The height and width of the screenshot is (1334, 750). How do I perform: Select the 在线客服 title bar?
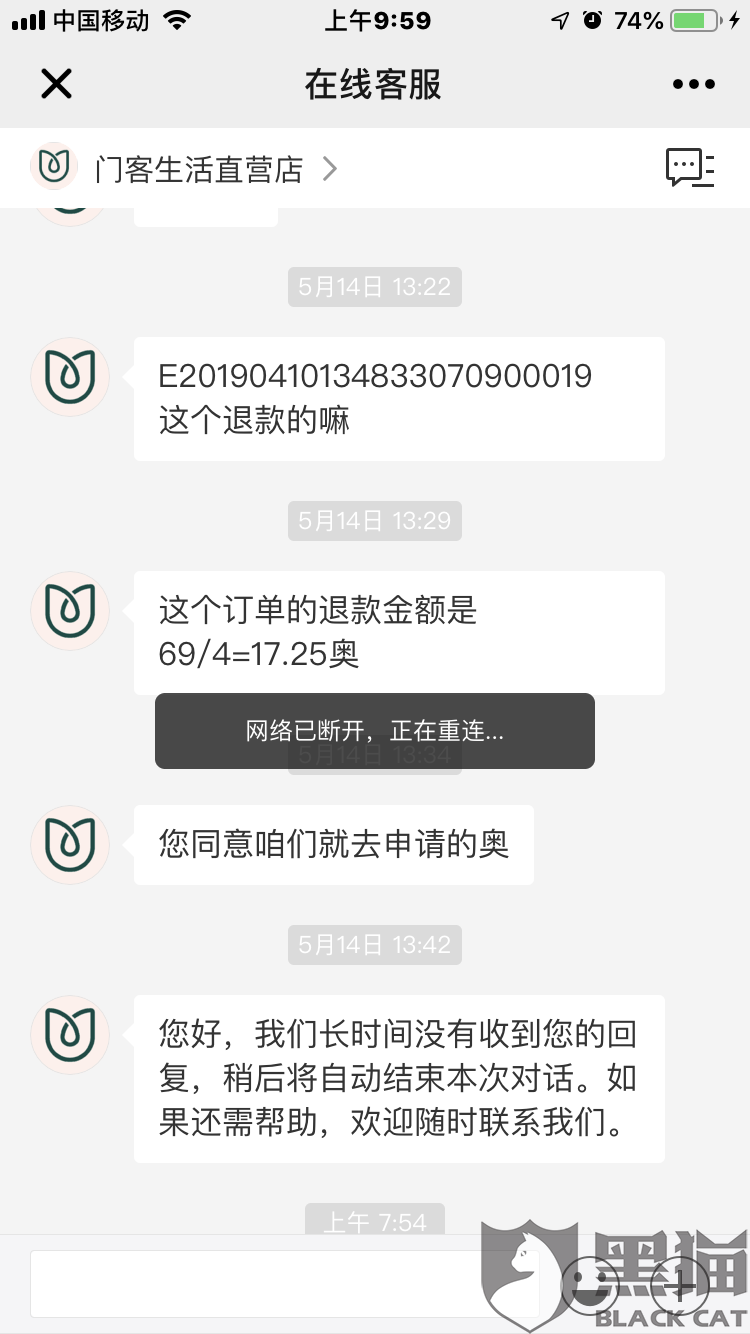click(374, 84)
